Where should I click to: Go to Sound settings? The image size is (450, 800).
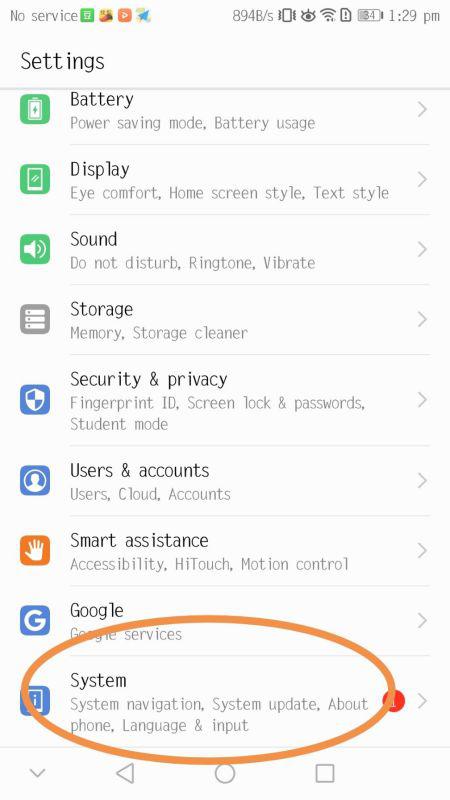(x=225, y=249)
